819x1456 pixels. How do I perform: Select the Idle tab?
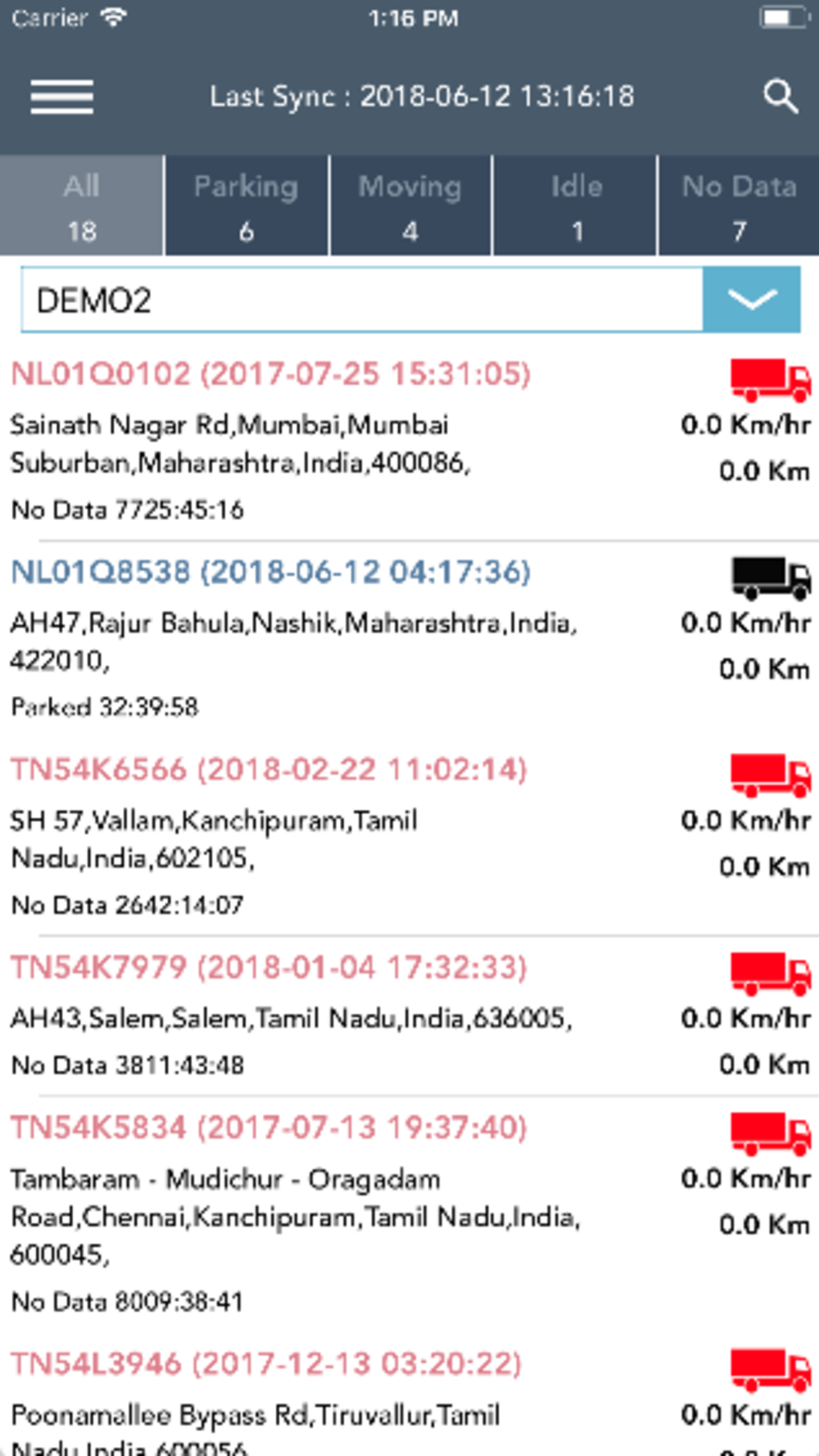576,206
